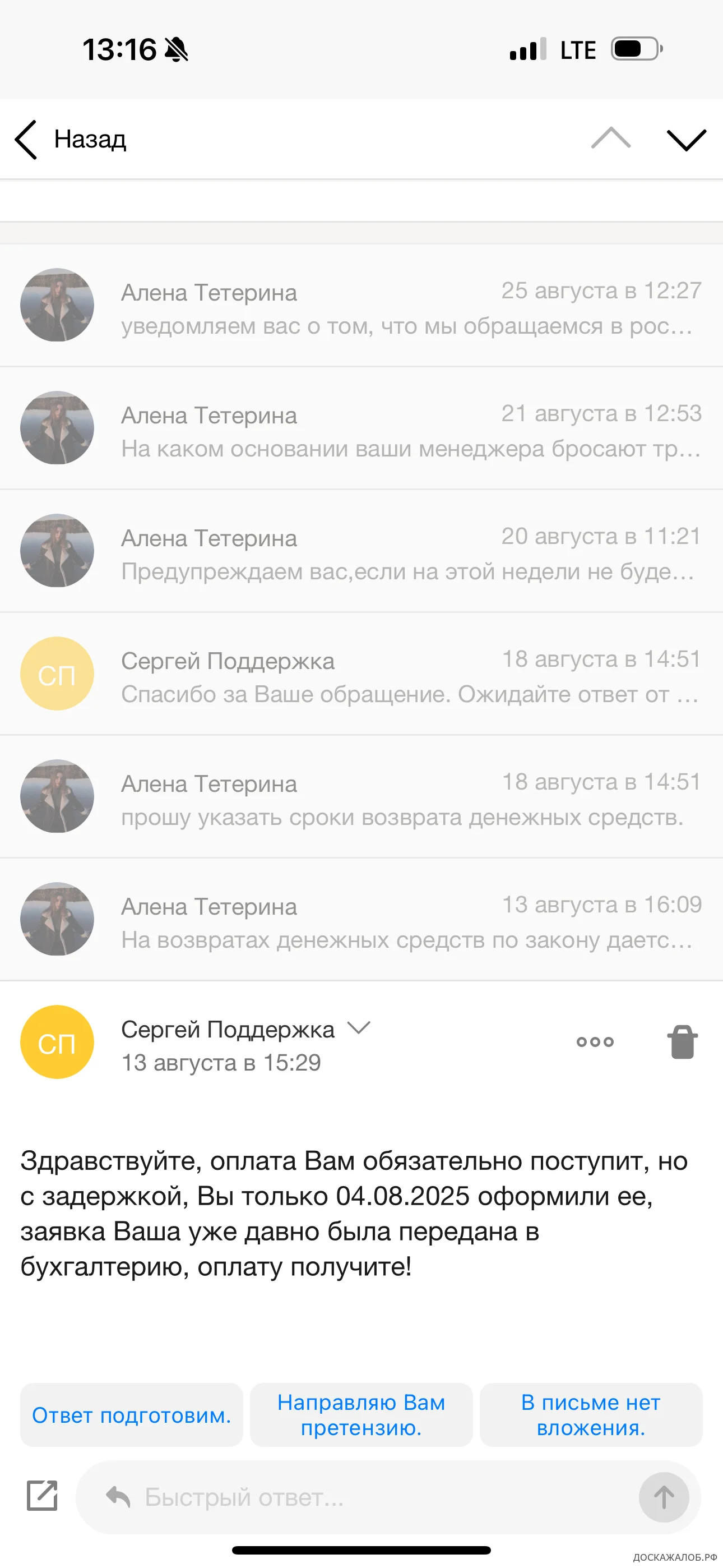The image size is (723, 1568).
Task: Select quick reply 'В письме нет вложения.'
Action: pyautogui.click(x=590, y=1415)
